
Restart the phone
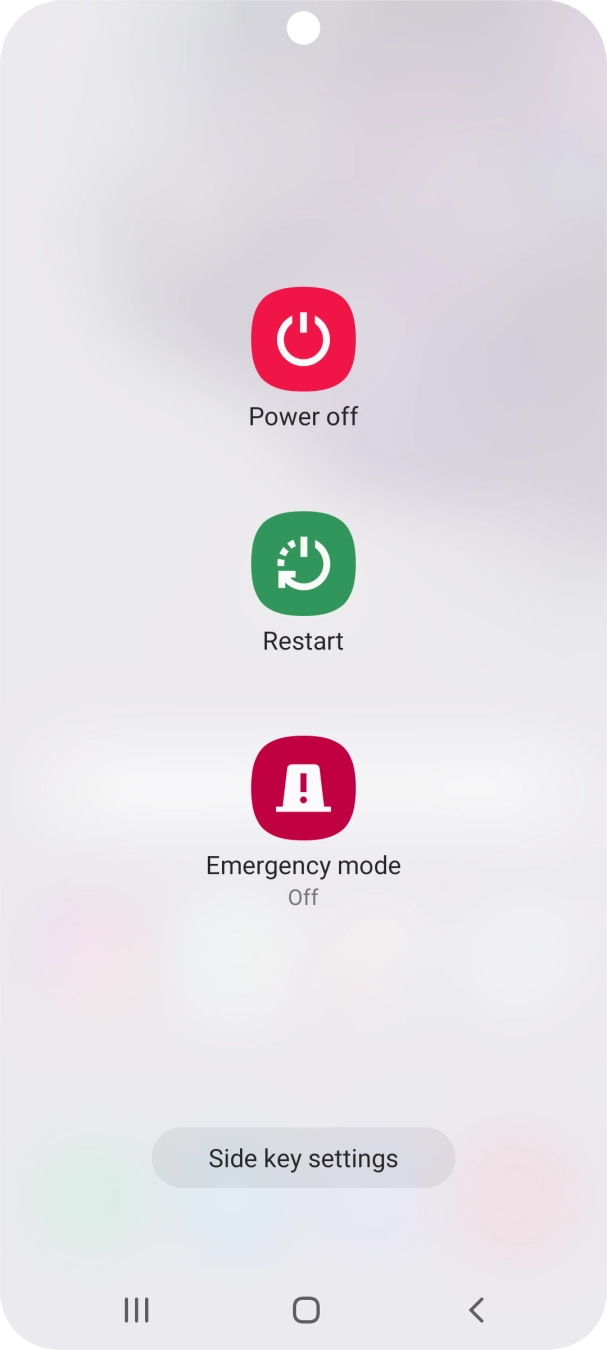[x=303, y=564]
